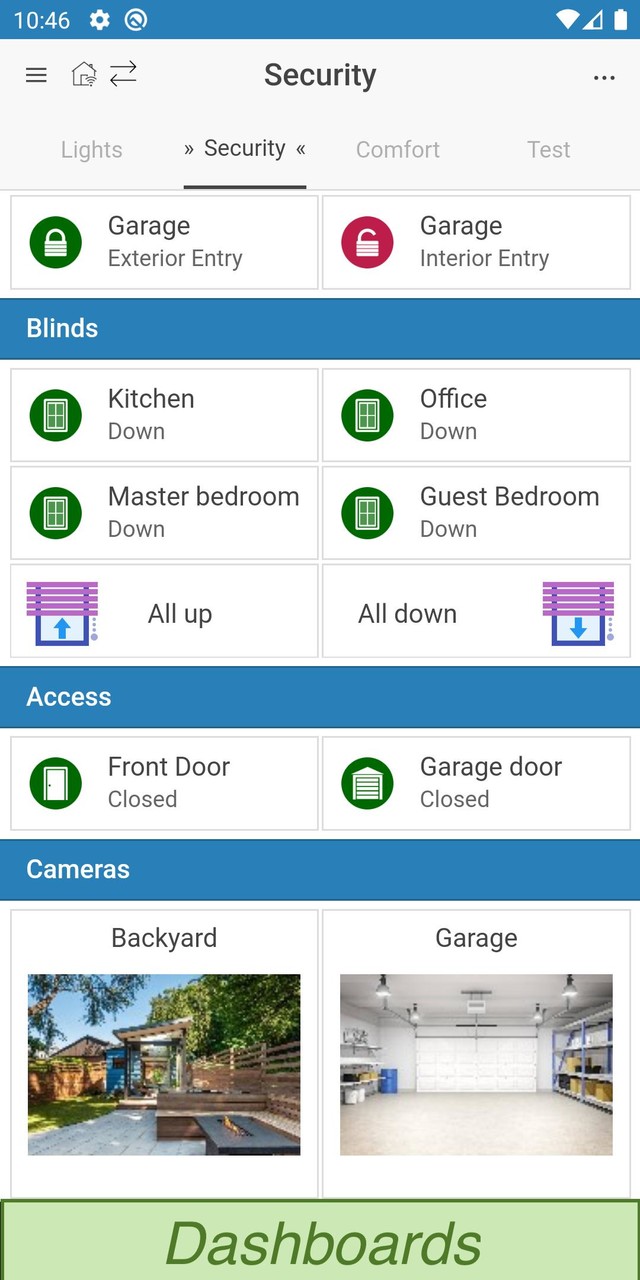The width and height of the screenshot is (640, 1280).
Task: Go to the Test tab
Action: point(548,150)
